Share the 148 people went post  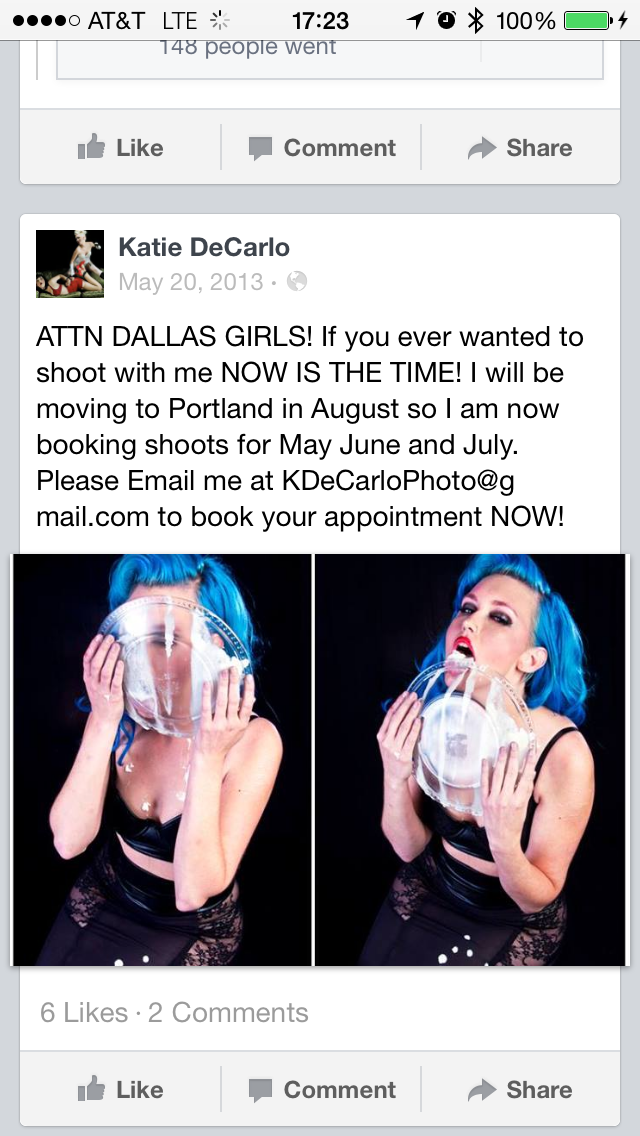pyautogui.click(x=520, y=148)
